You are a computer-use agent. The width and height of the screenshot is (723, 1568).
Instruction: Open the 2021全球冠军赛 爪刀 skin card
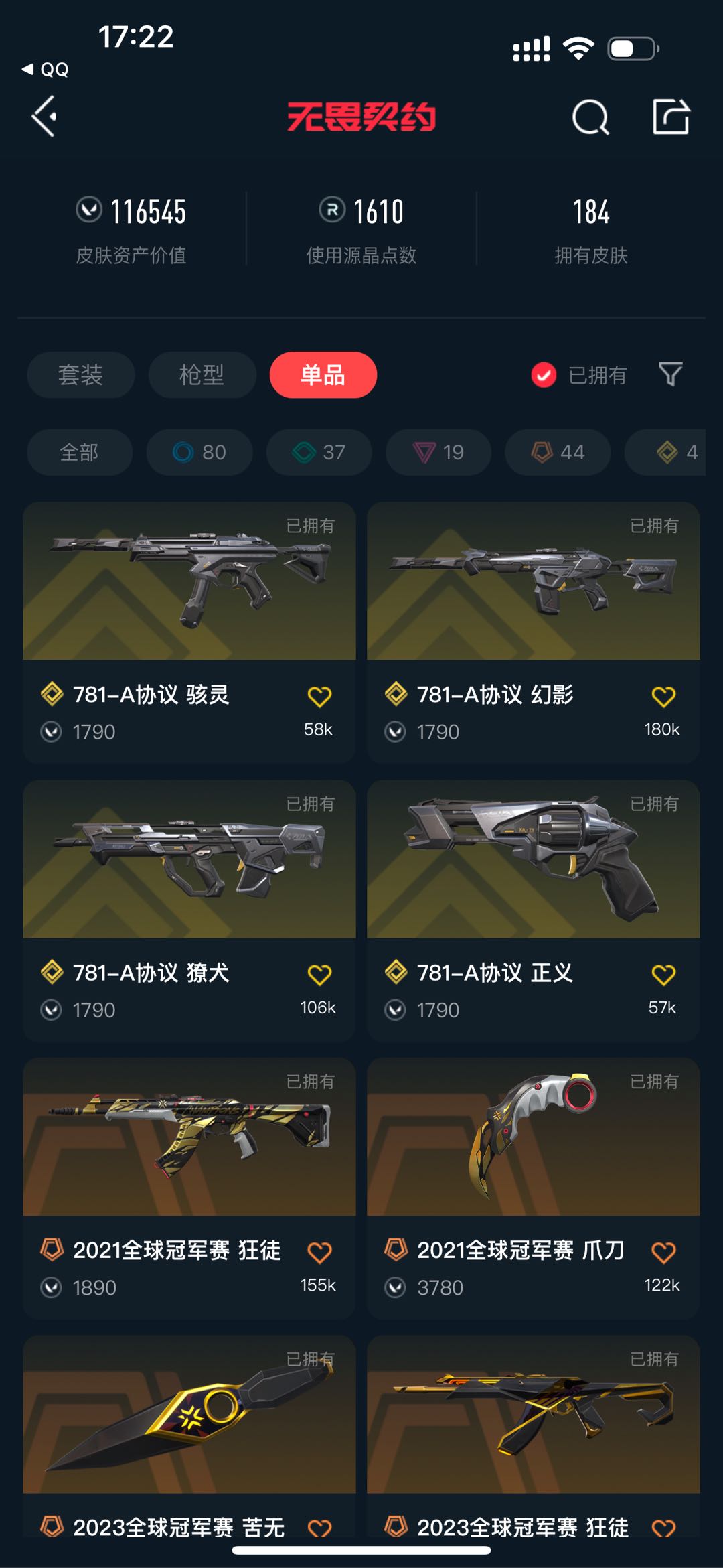point(534,1188)
